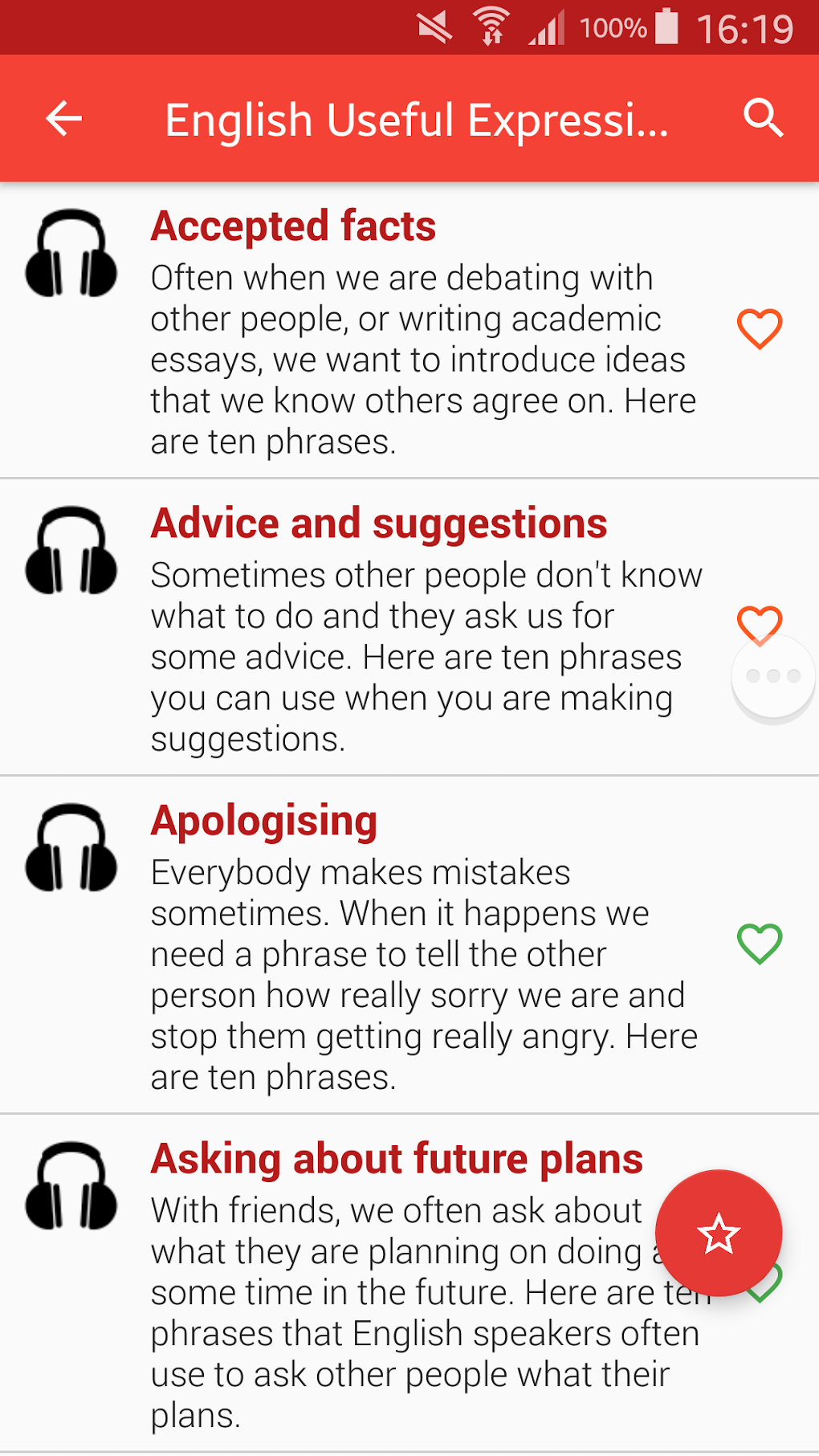Tap the red star floating button

tap(719, 1234)
